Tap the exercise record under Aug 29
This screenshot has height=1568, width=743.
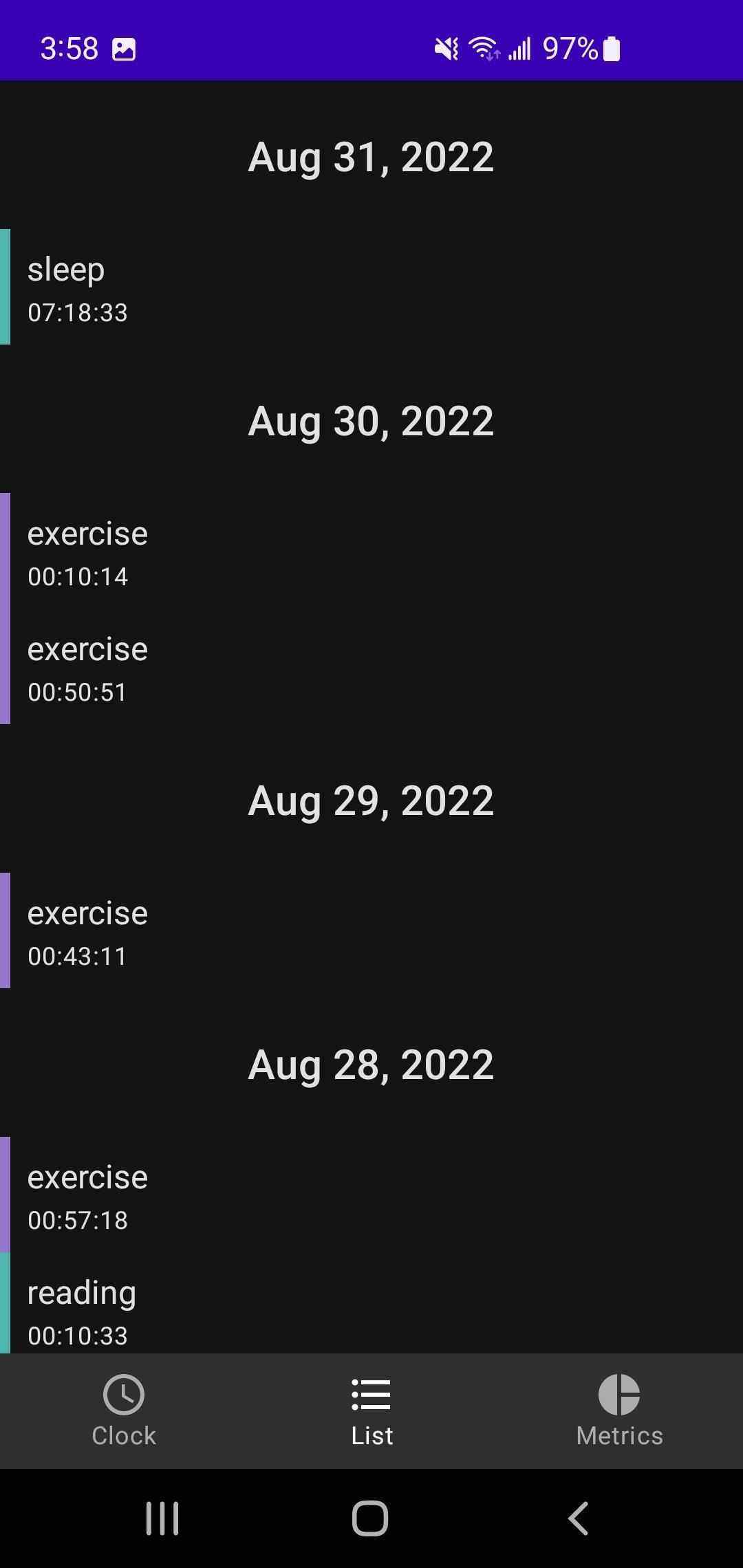tap(206, 933)
